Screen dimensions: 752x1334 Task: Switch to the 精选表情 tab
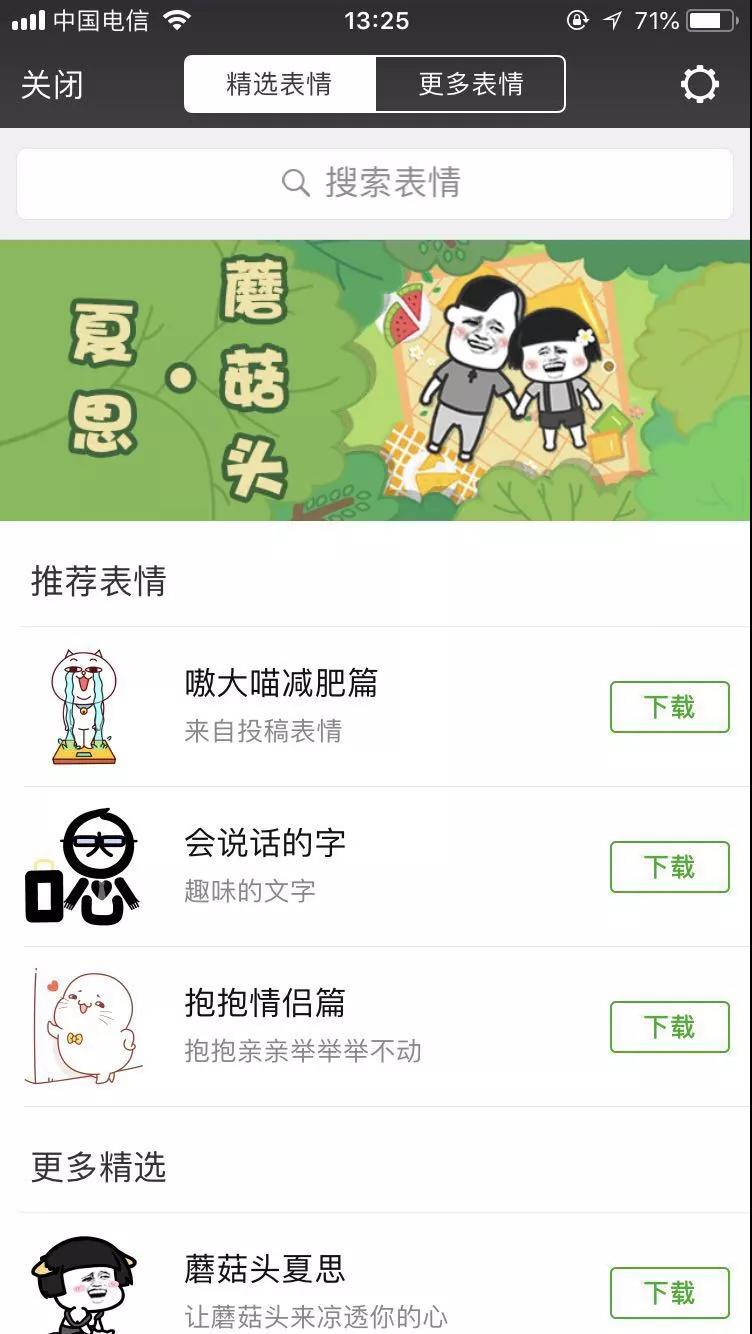click(x=280, y=84)
